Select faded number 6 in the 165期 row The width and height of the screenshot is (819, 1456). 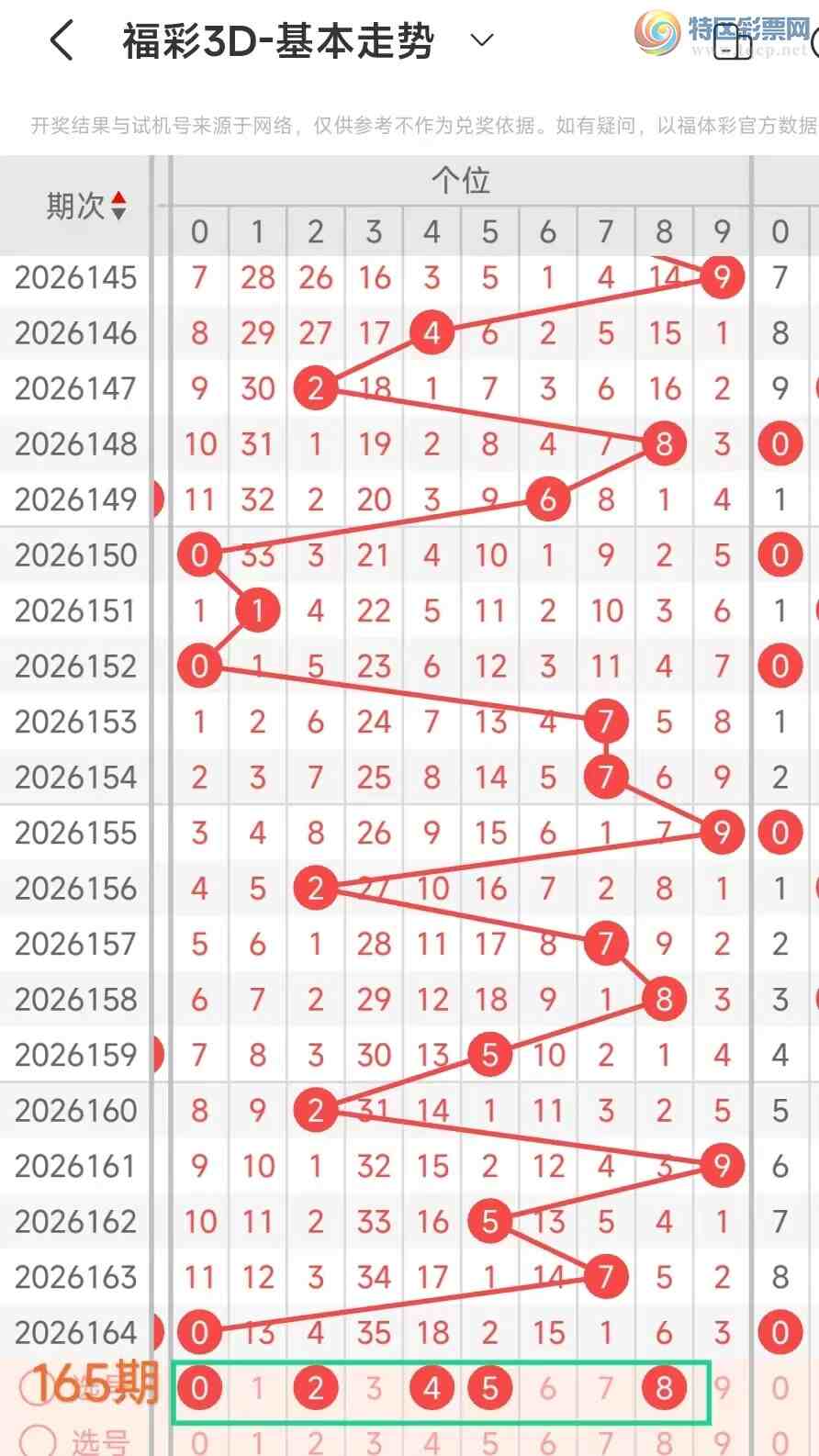[548, 1388]
